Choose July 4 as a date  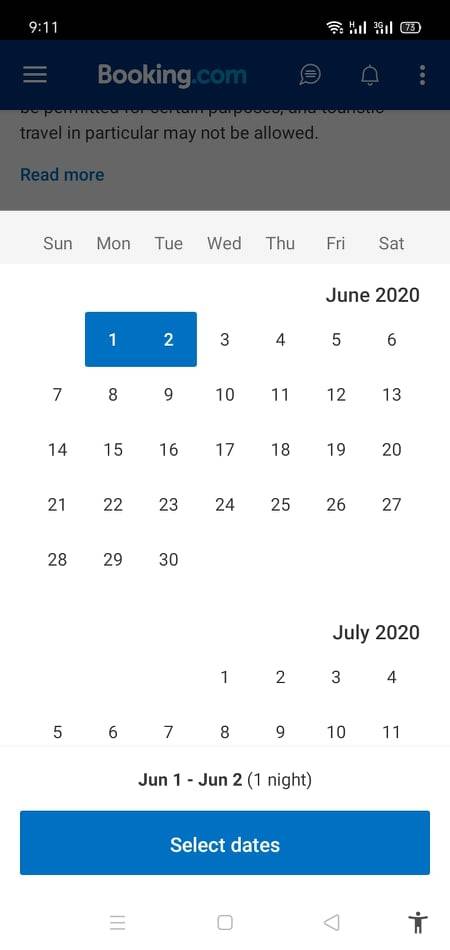(392, 677)
